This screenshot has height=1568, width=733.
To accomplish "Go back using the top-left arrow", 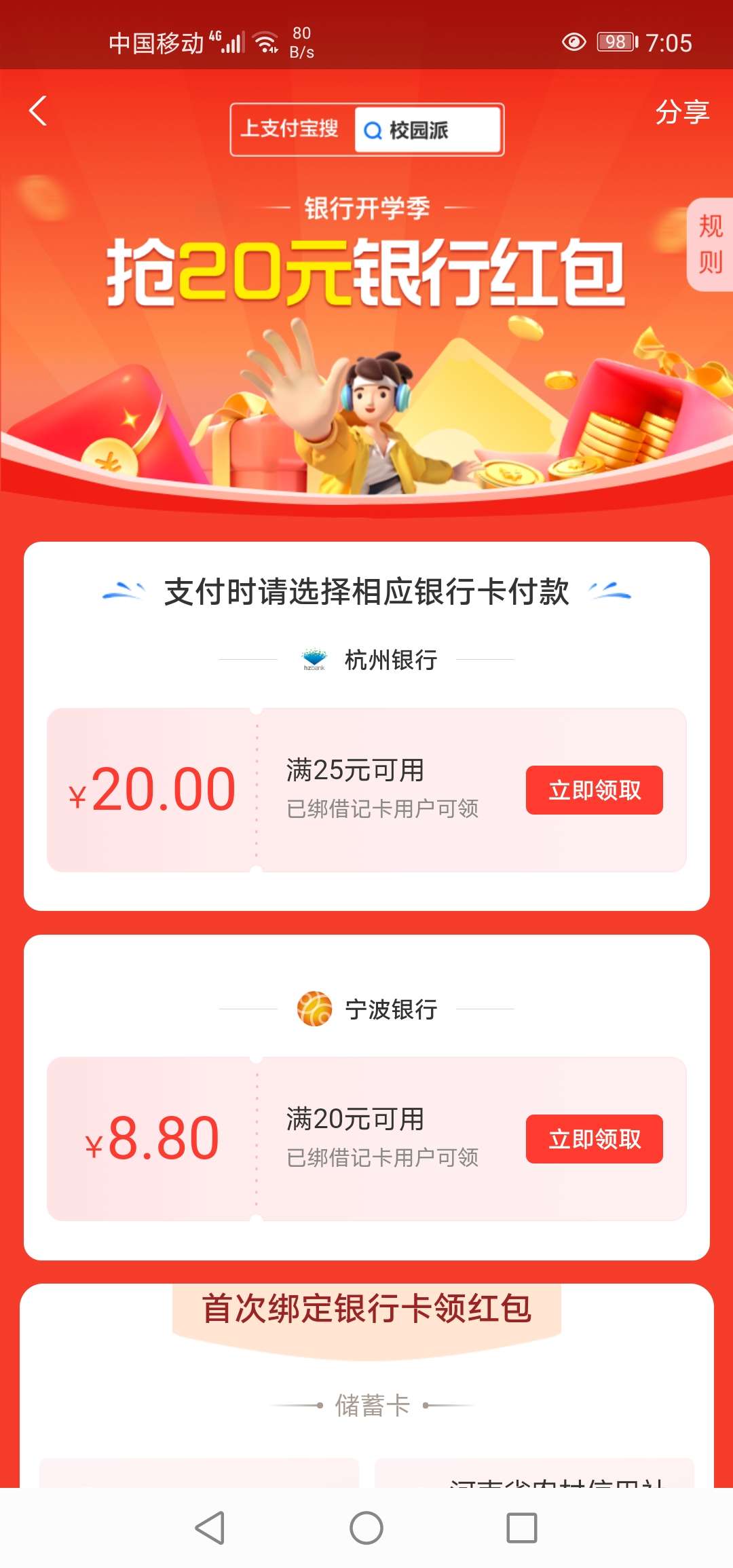I will click(38, 111).
